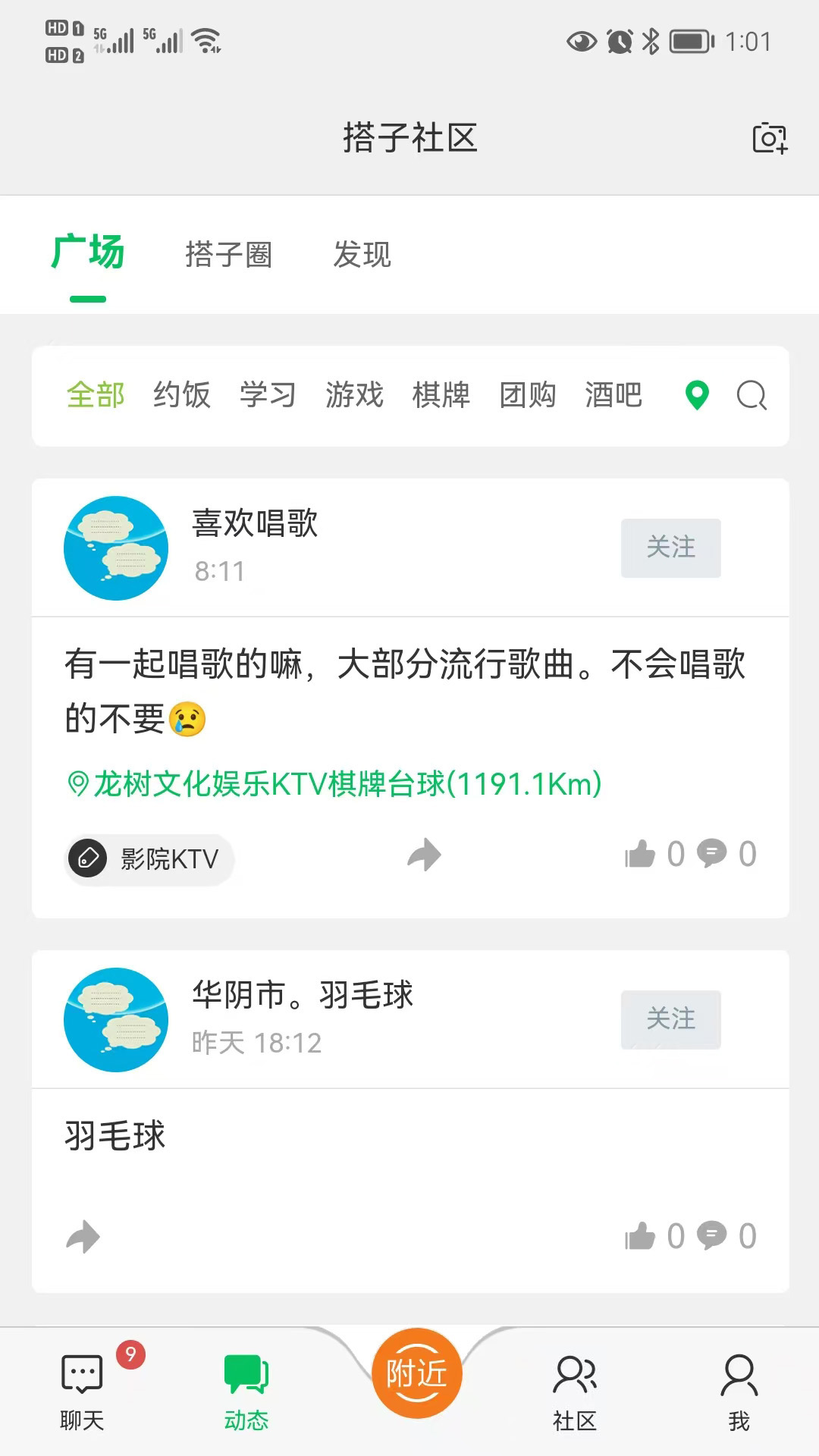This screenshot has width=819, height=1456.
Task: Open 聊天 chat via message bubble icon
Action: click(x=80, y=1388)
